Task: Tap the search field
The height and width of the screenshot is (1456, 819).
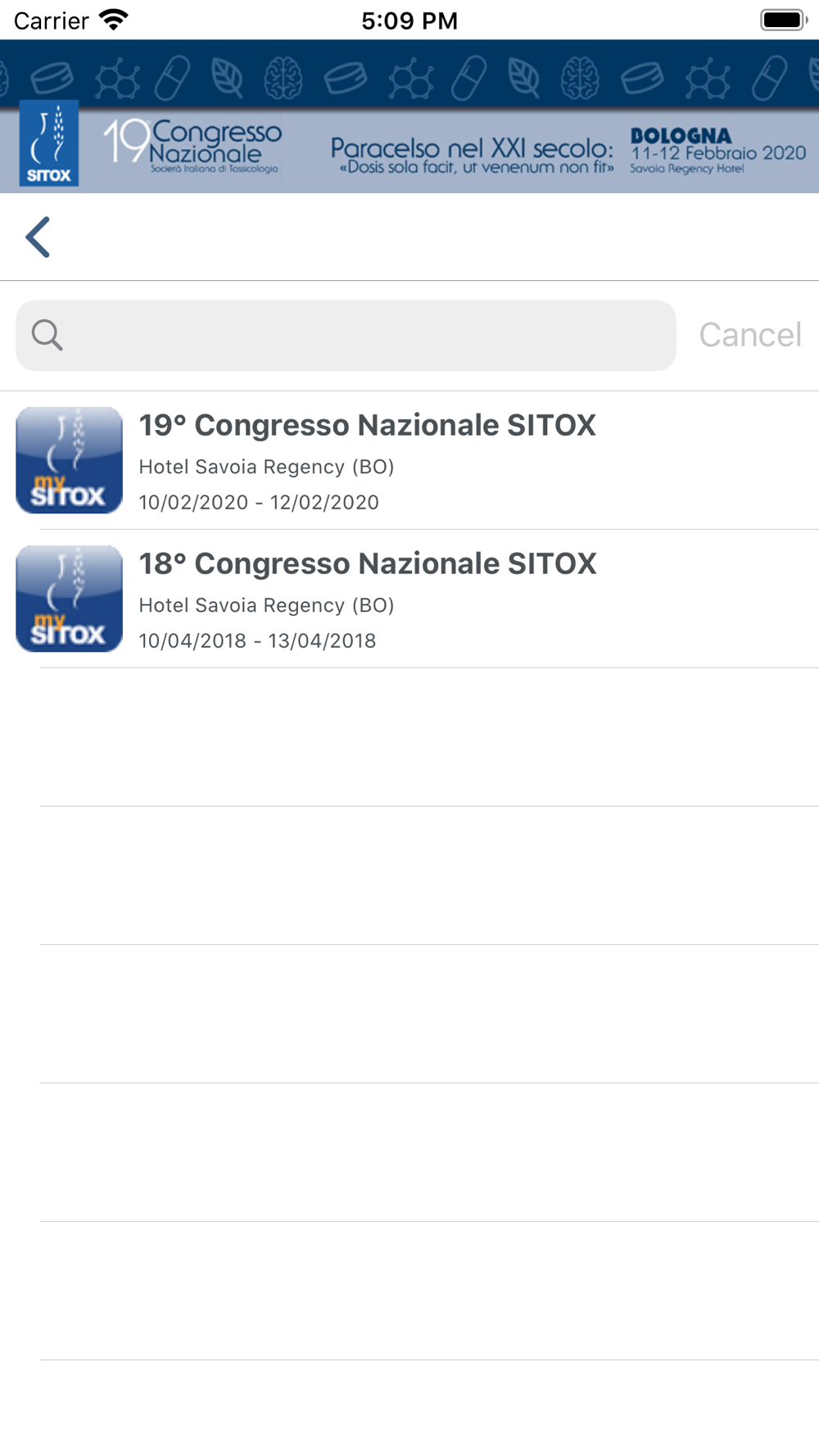Action: coord(346,335)
